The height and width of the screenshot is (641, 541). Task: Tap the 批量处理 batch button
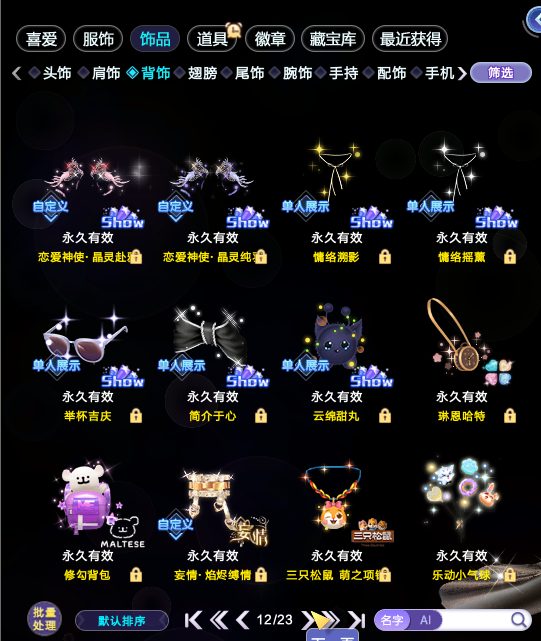[x=44, y=619]
